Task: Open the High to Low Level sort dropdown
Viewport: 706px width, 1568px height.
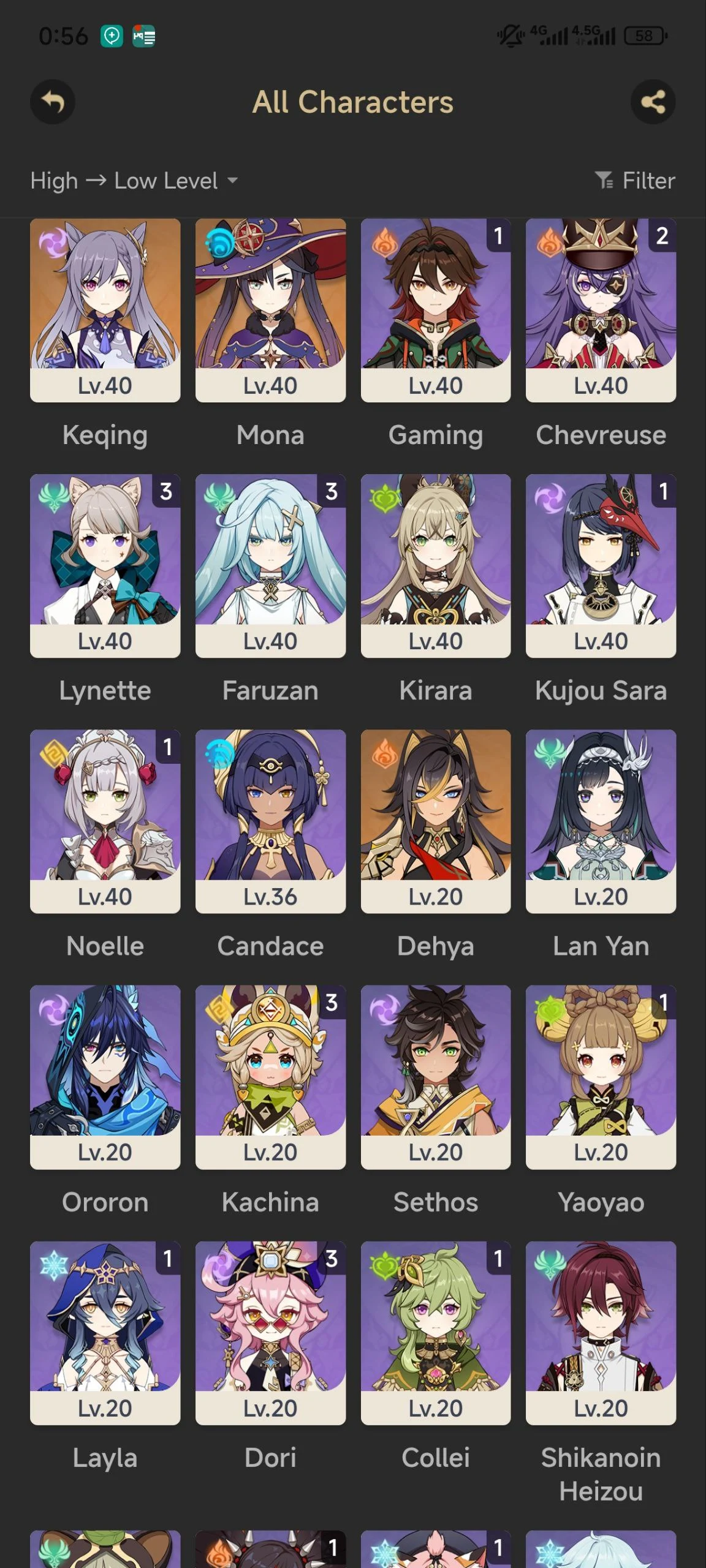Action: 134,181
